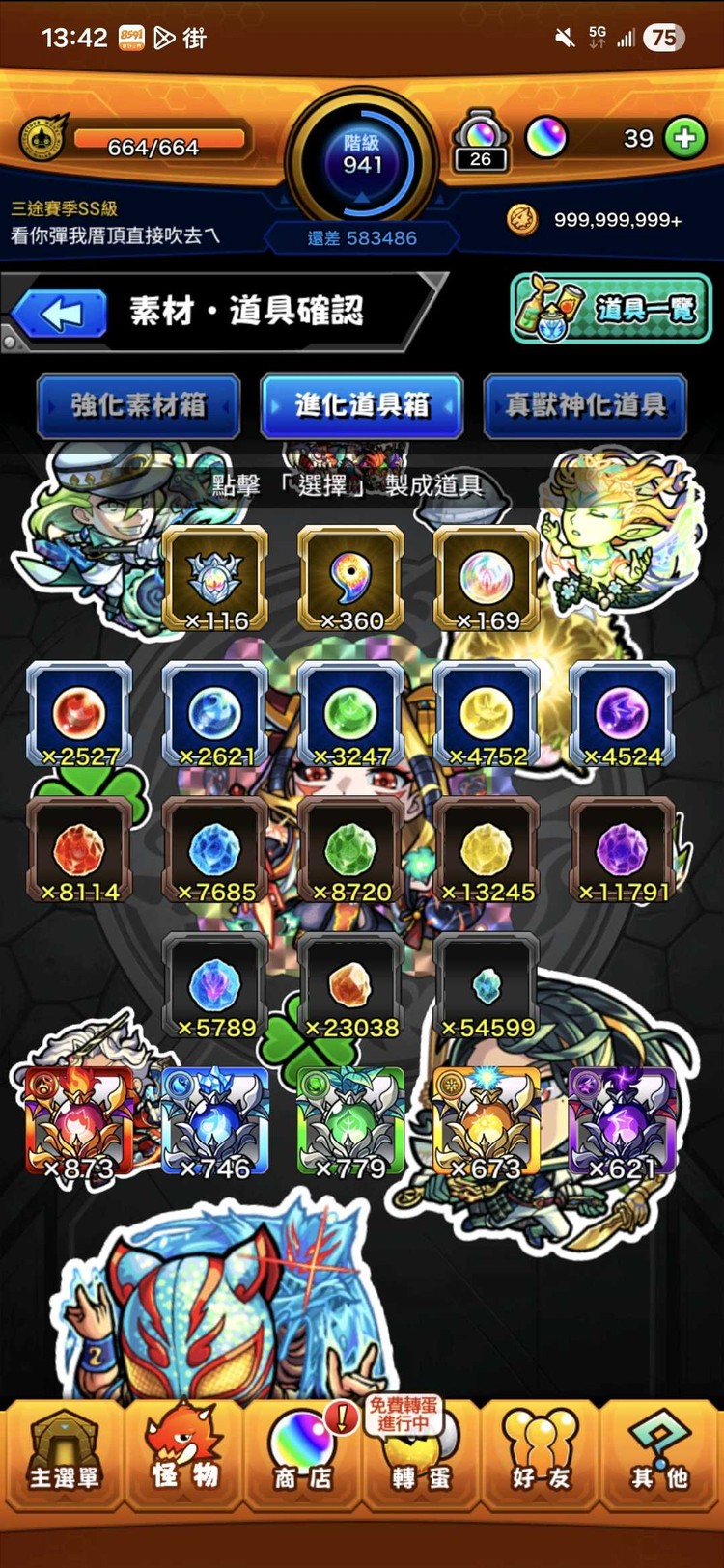Open the item box showing 26
This screenshot has width=724, height=1568.
click(481, 141)
